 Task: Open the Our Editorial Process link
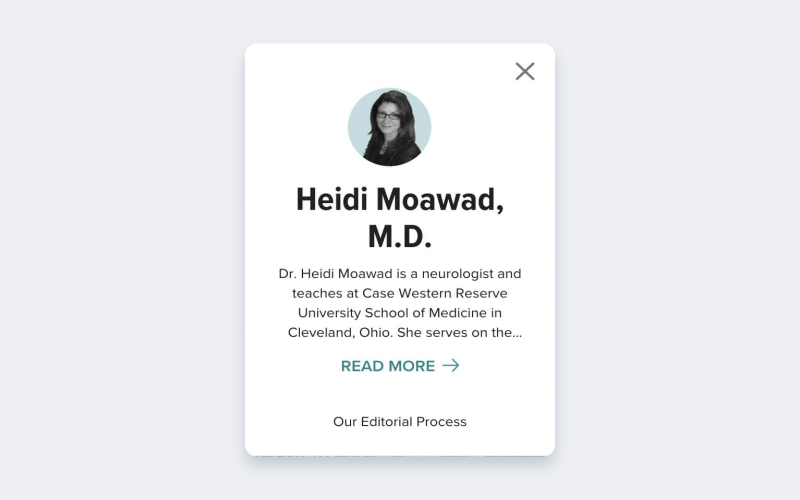(400, 422)
